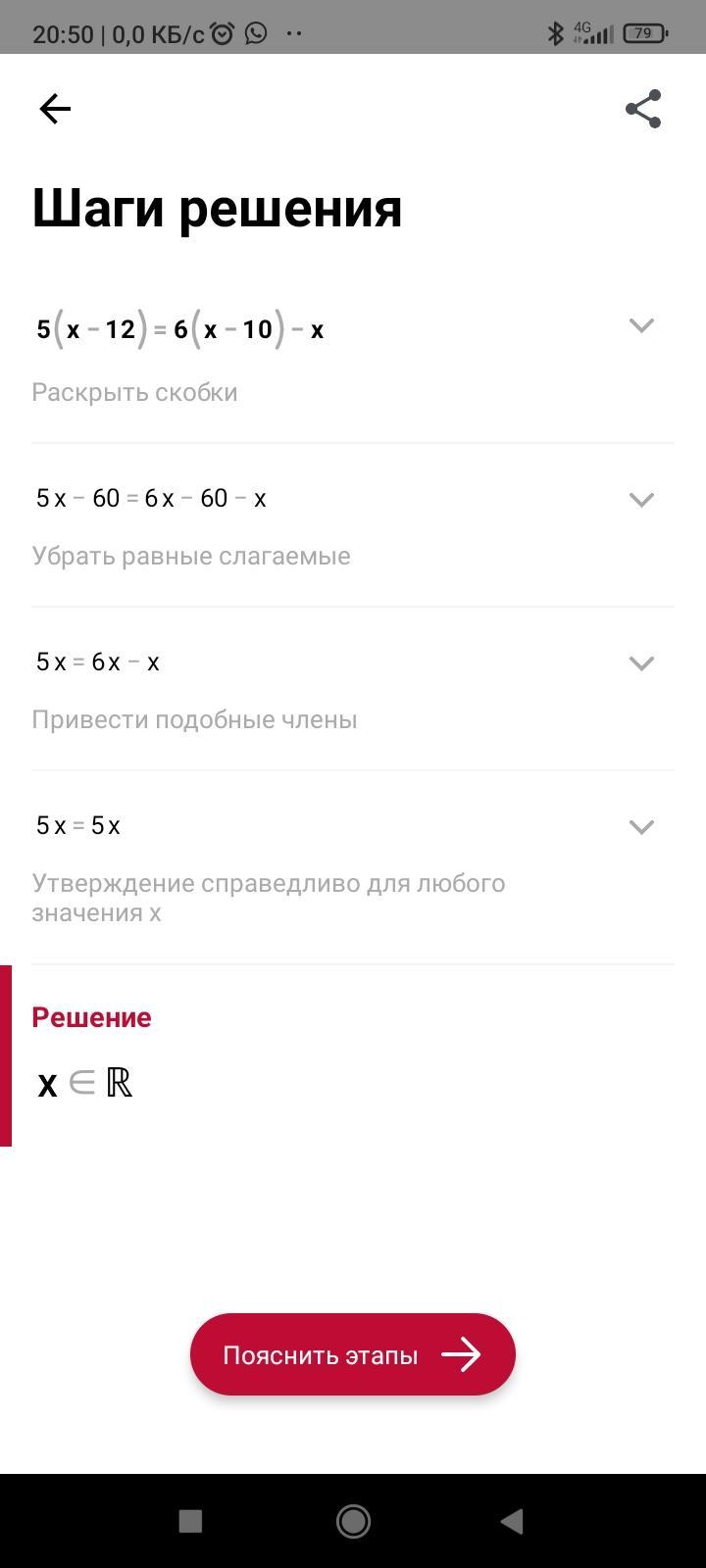
Task: Expand the step 5(x − 12) = 6(x − 10) − x
Action: point(641,325)
